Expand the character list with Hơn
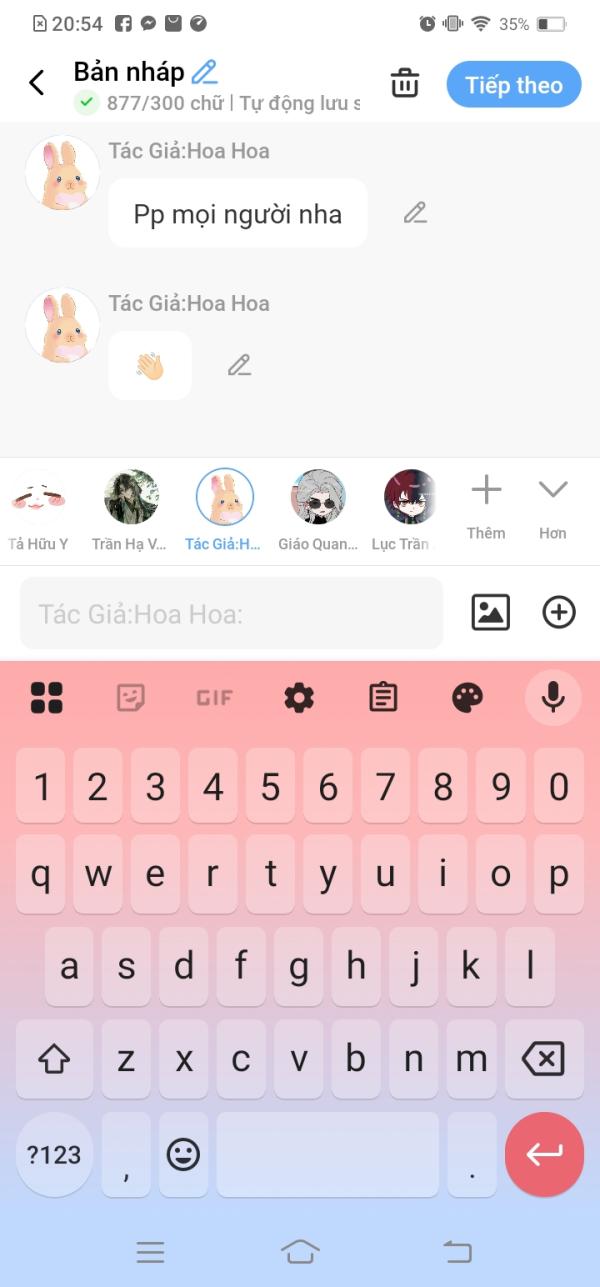The image size is (600, 1287). coord(553,506)
